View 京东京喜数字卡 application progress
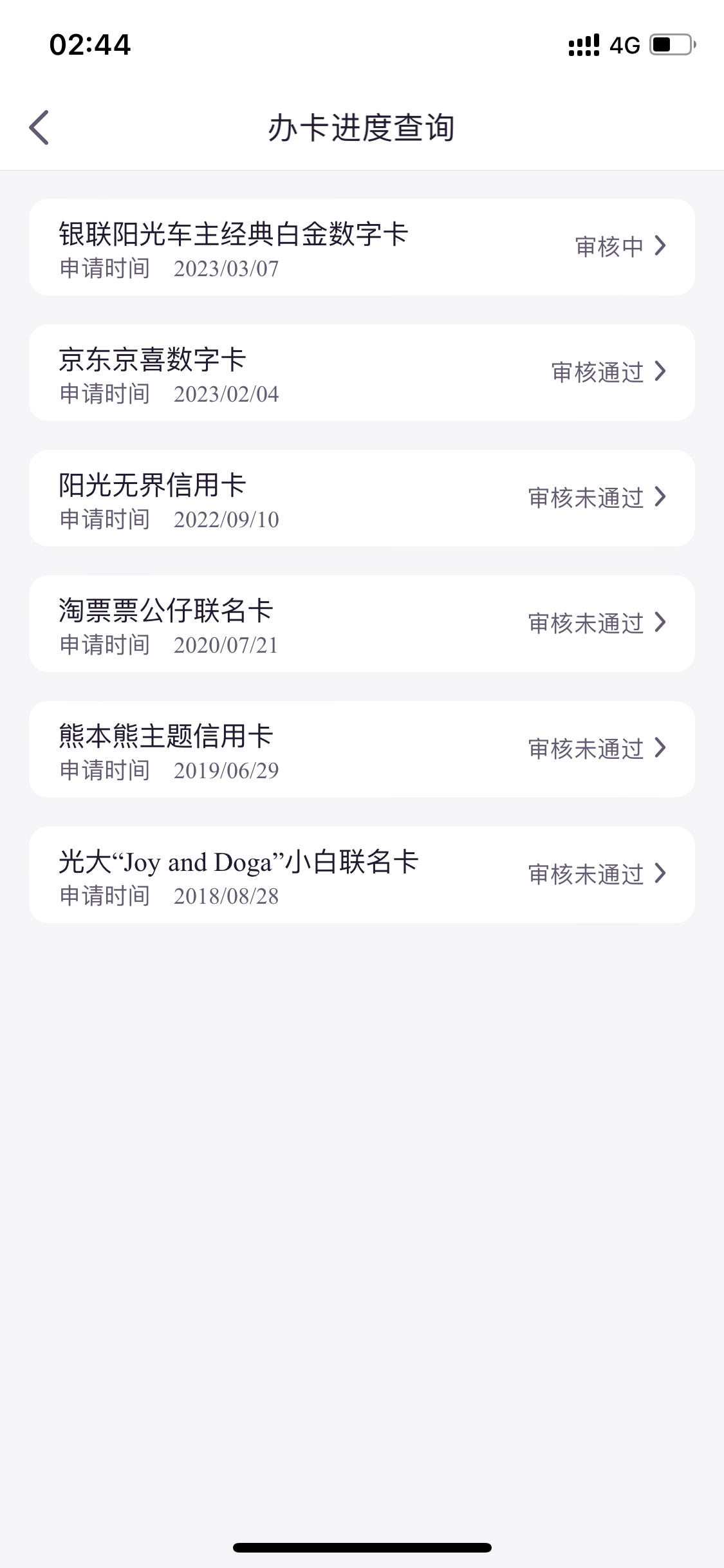 click(362, 373)
